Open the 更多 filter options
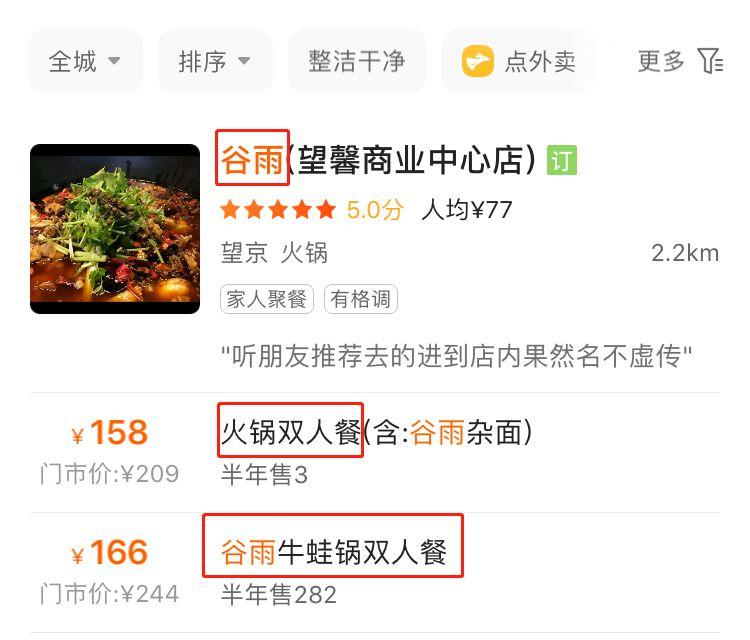 point(680,61)
